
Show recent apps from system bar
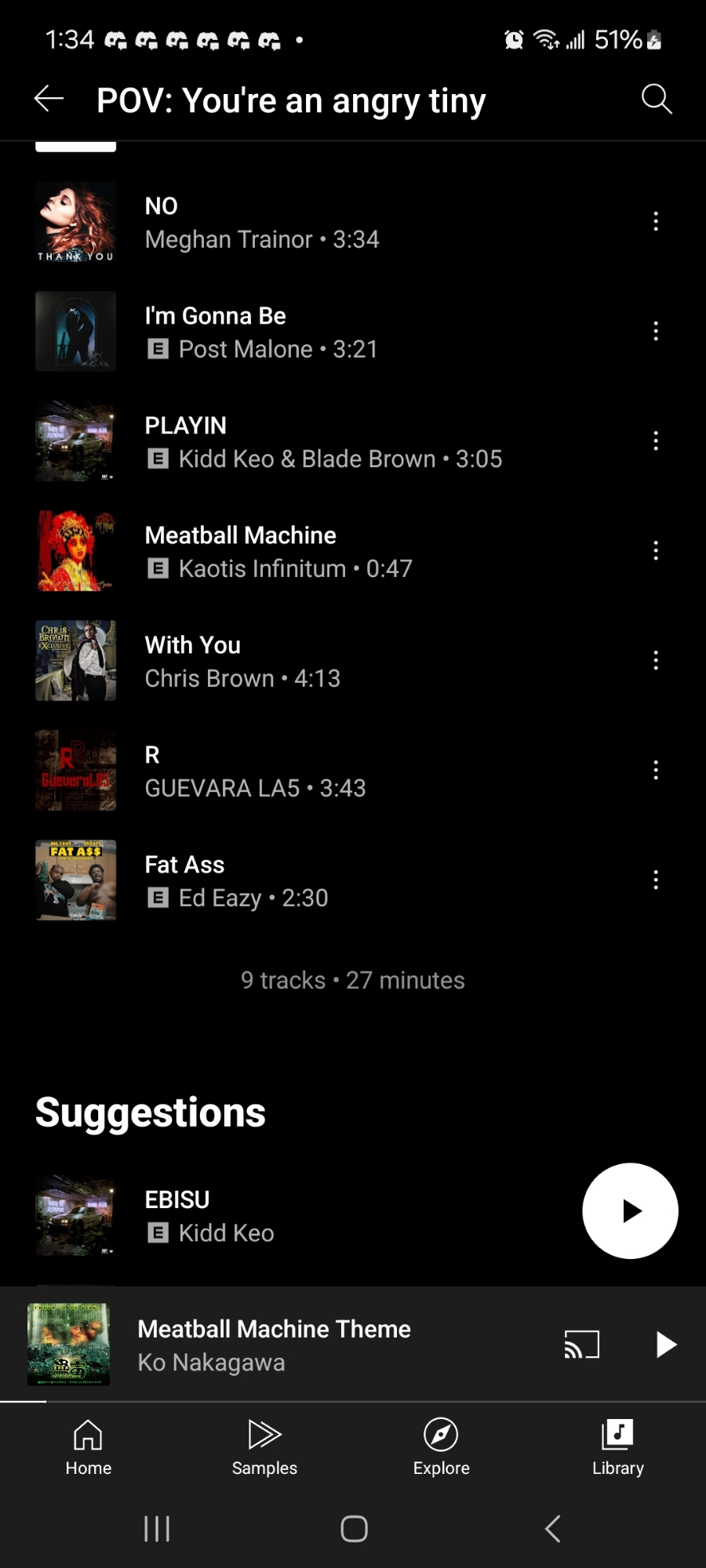(157, 1528)
